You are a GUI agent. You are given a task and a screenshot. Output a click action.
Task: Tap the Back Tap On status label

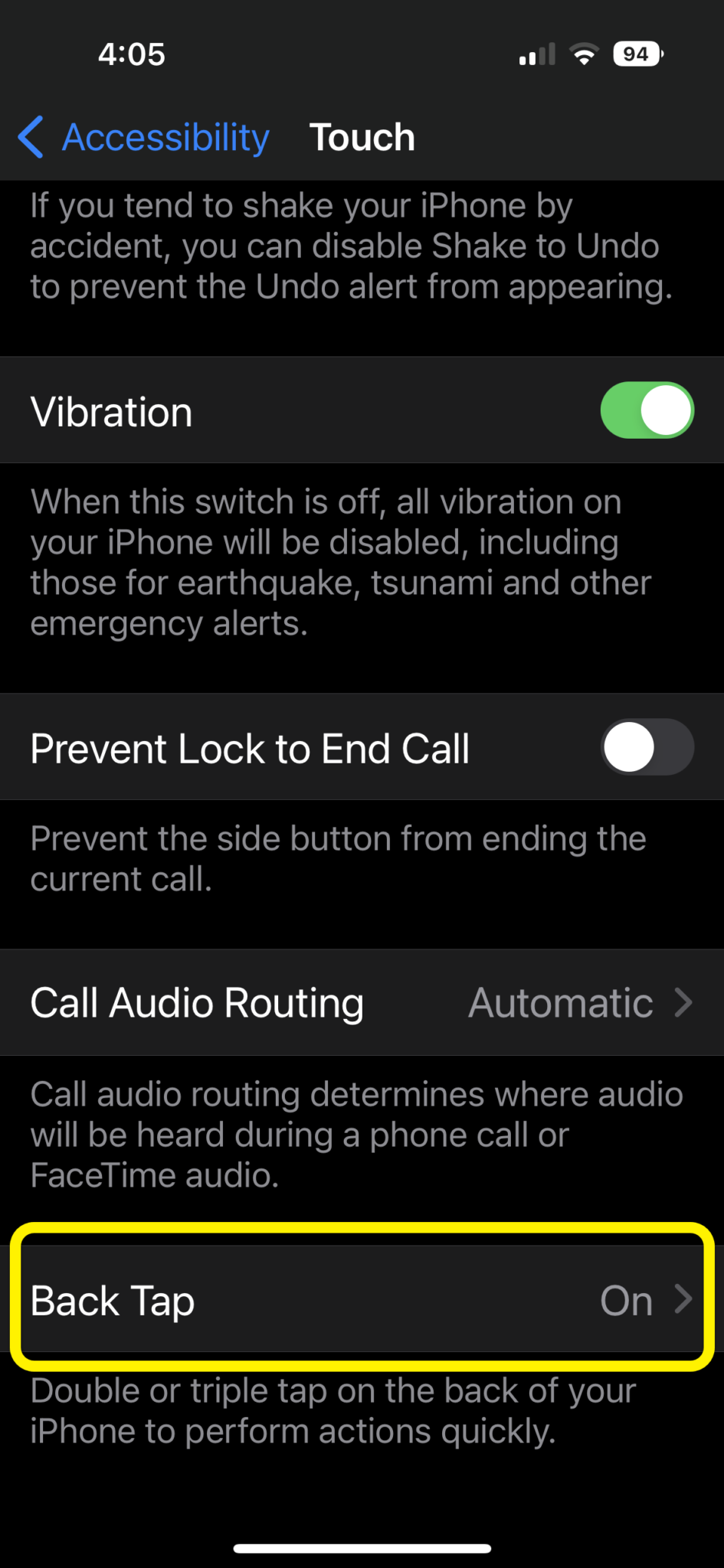click(x=626, y=1299)
